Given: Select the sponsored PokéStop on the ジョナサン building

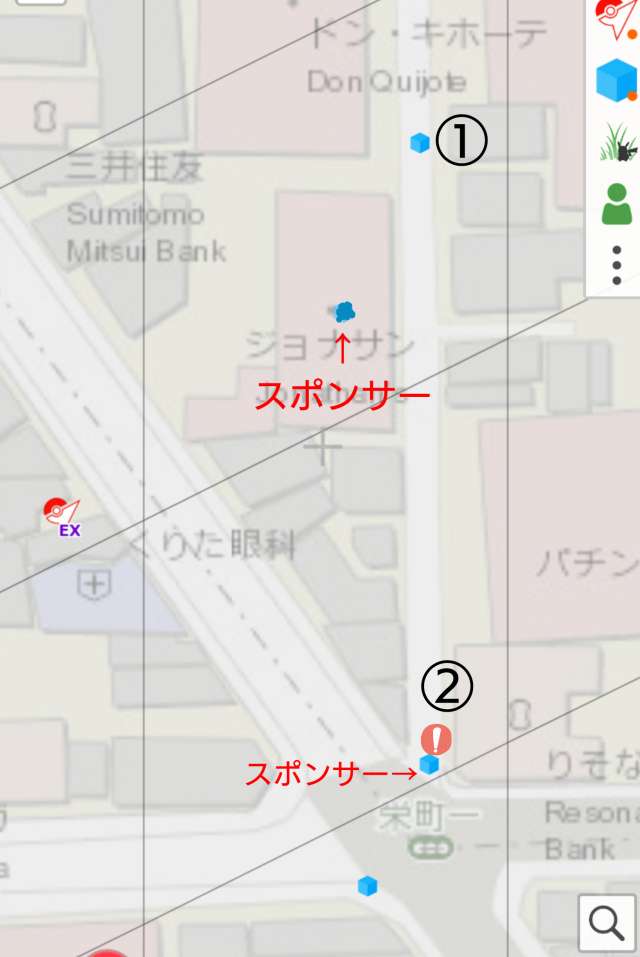Looking at the screenshot, I should [345, 311].
